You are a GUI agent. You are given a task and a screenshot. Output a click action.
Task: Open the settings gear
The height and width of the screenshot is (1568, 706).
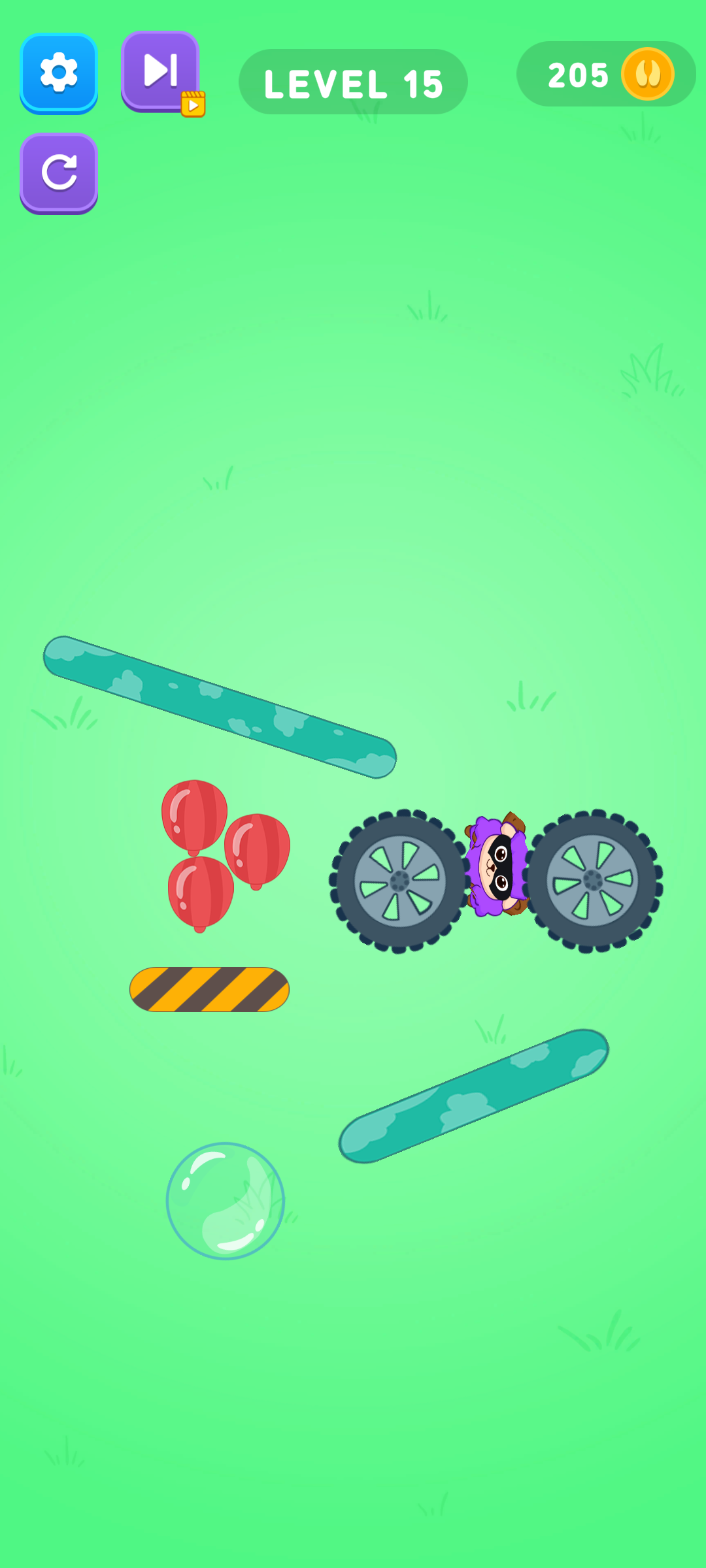tap(59, 73)
